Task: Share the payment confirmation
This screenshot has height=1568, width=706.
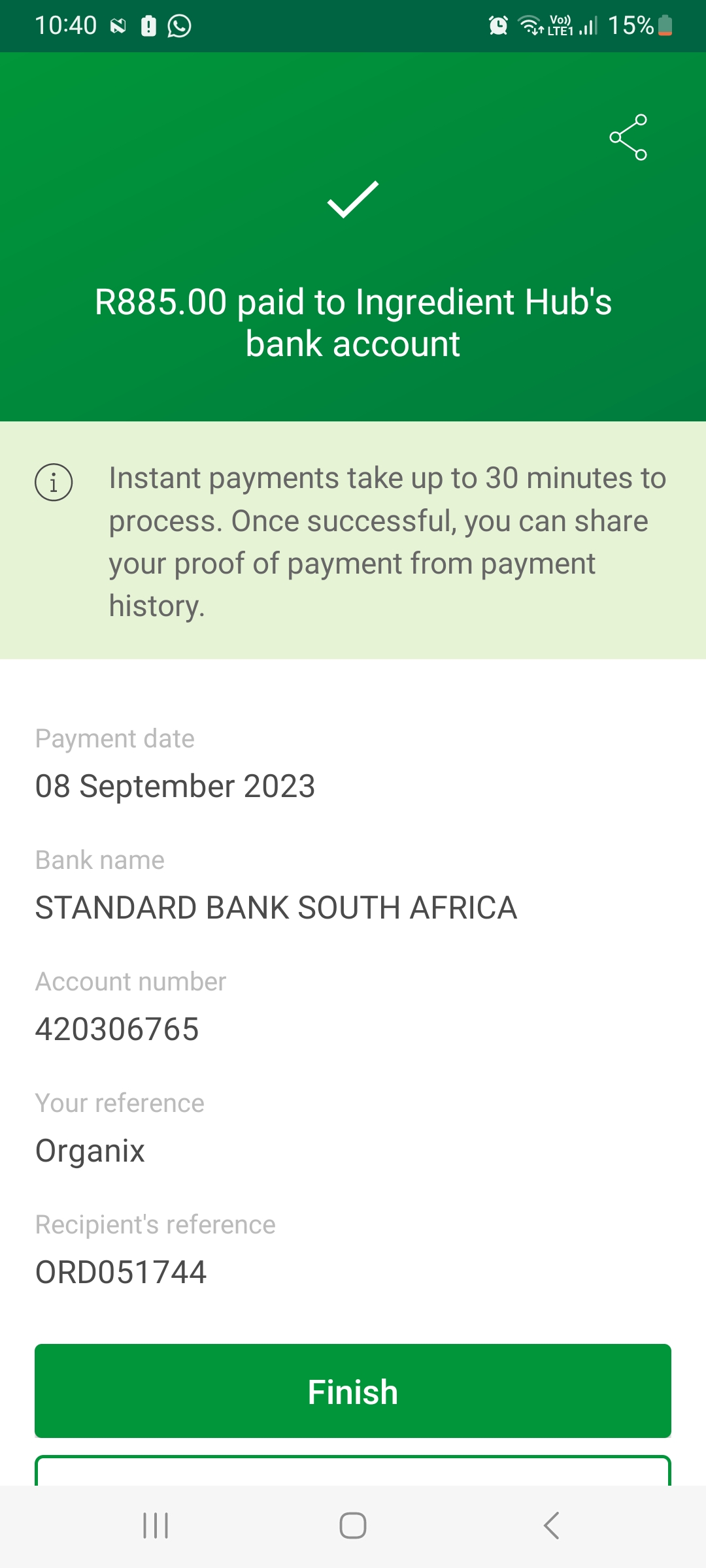Action: (x=628, y=137)
